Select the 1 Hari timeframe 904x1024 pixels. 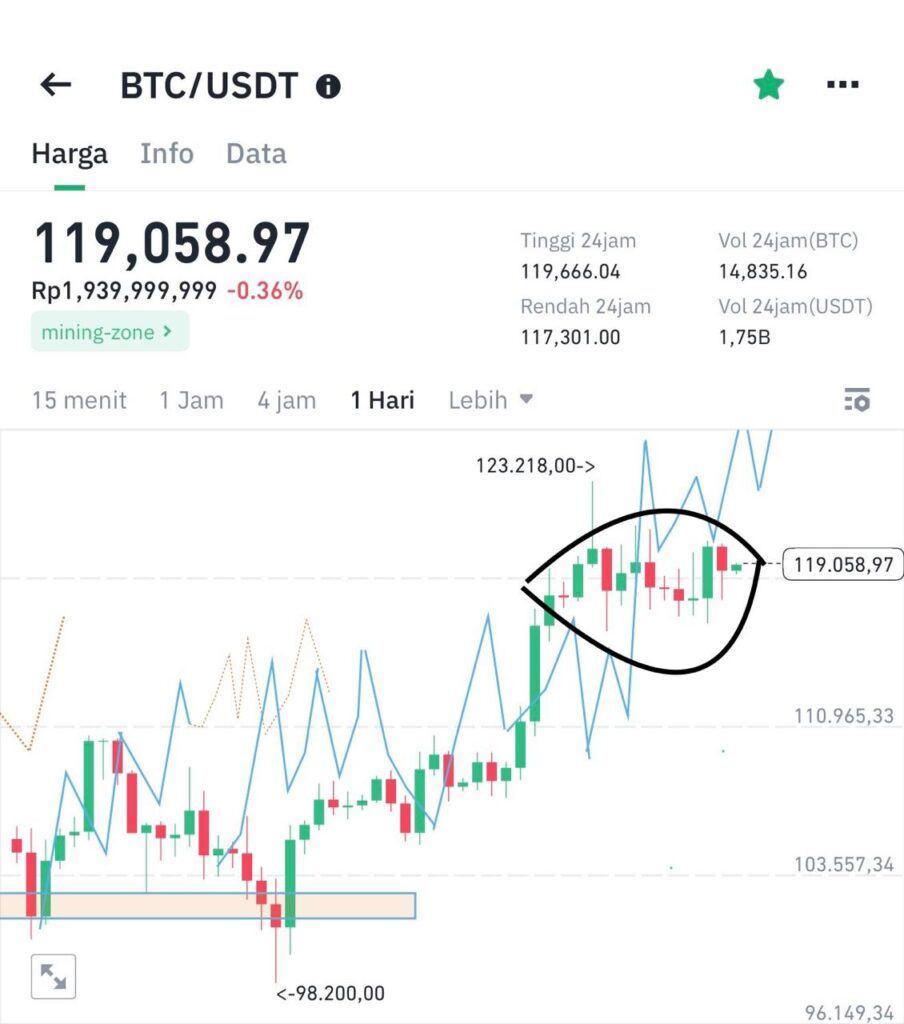(x=382, y=401)
